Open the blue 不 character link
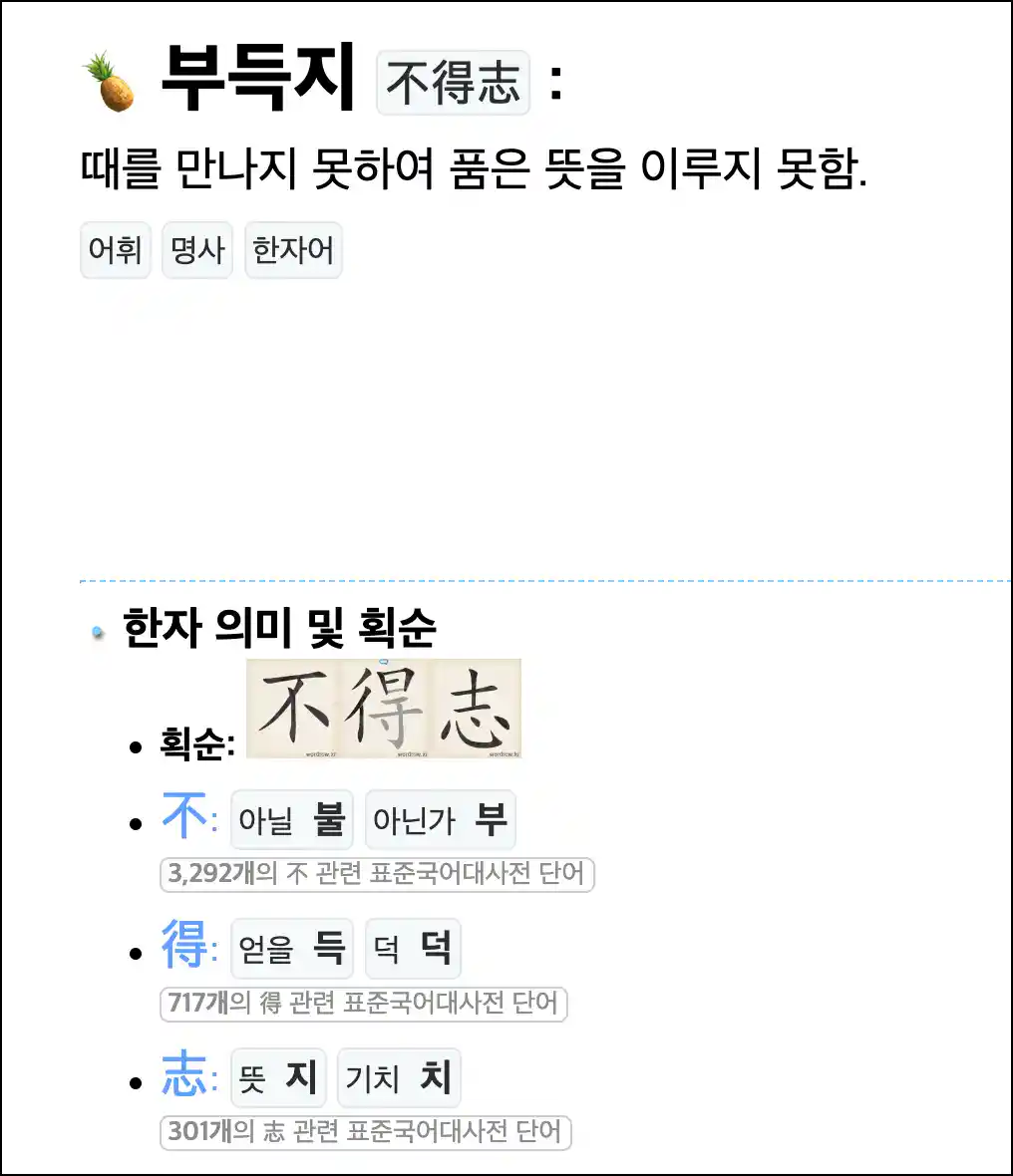 tap(184, 817)
